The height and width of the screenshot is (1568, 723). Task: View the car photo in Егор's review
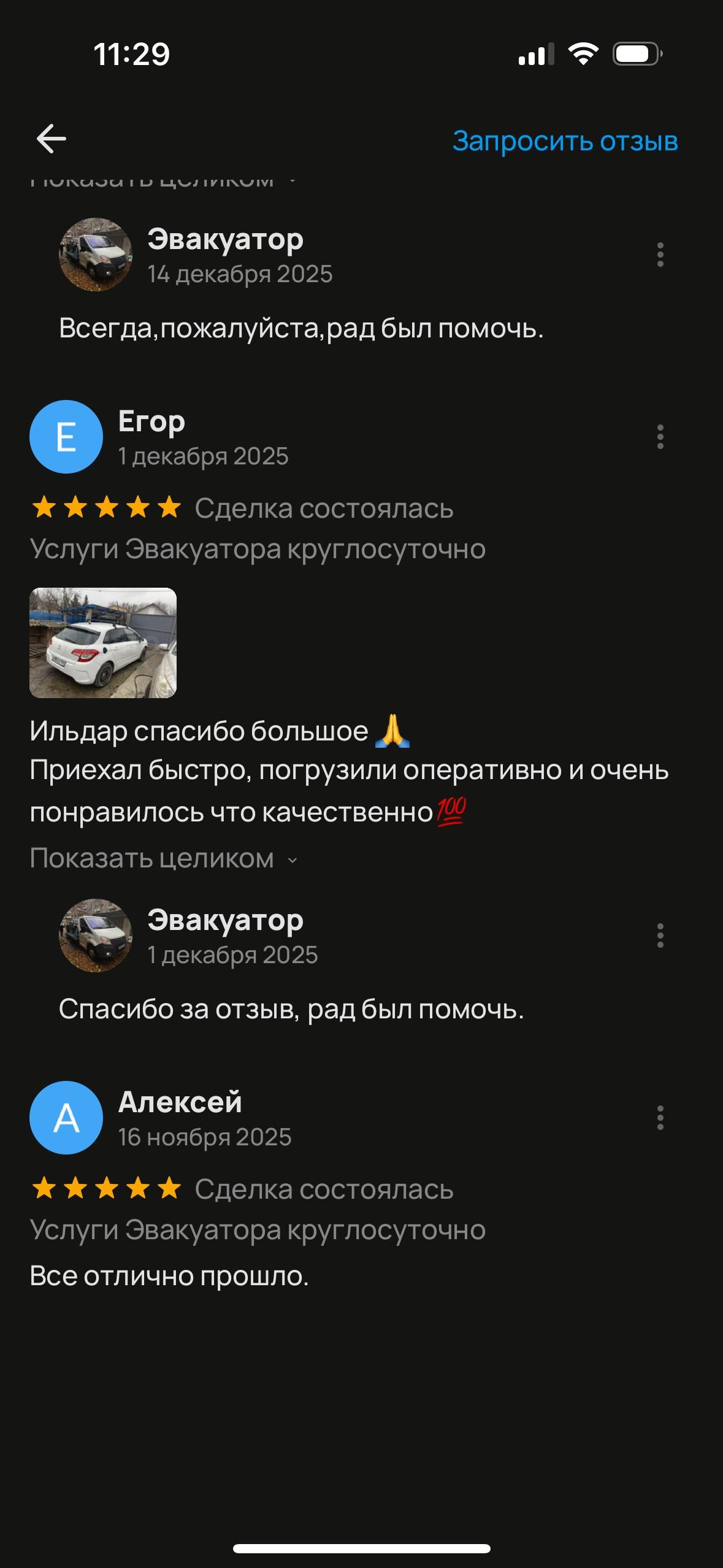point(103,643)
